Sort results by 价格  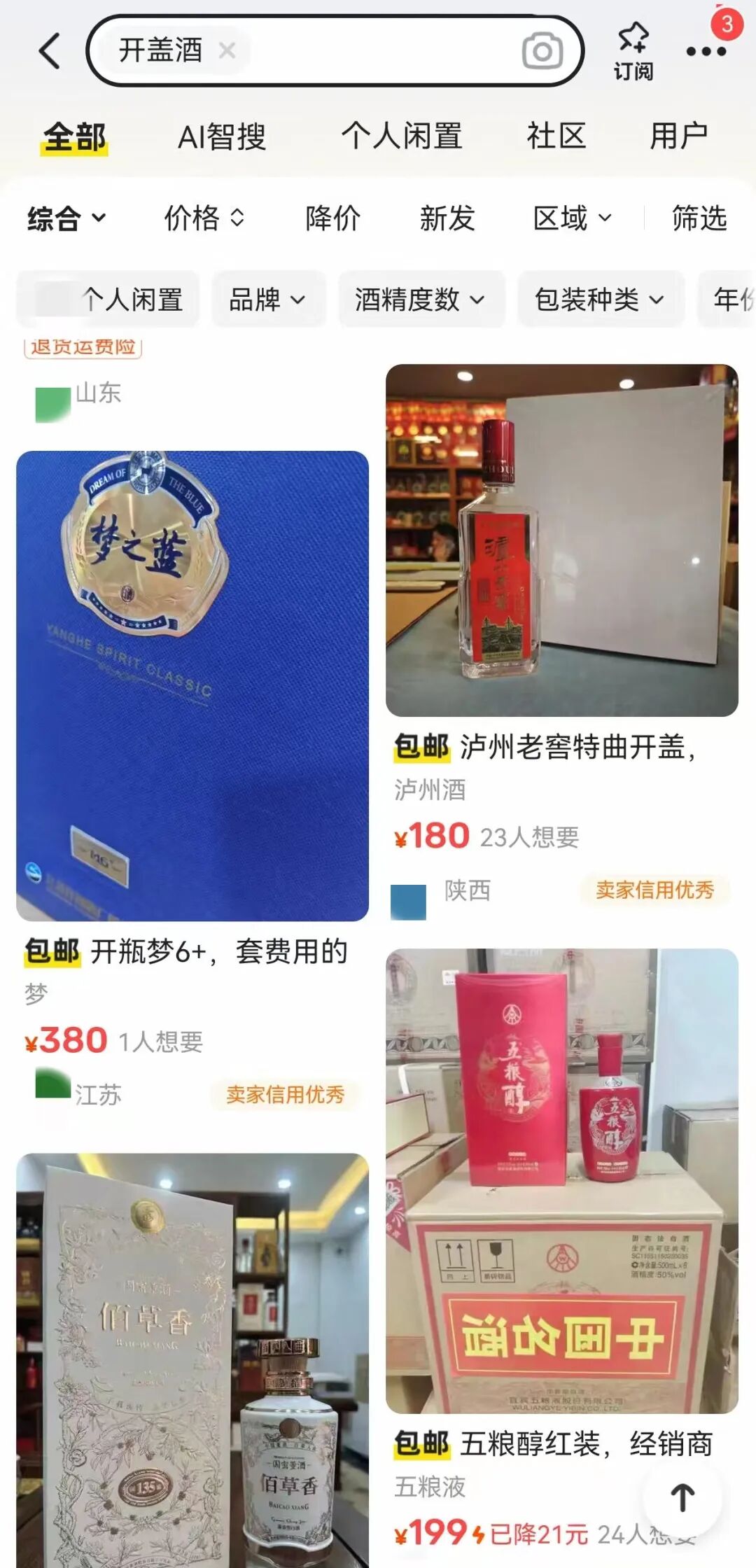[204, 218]
